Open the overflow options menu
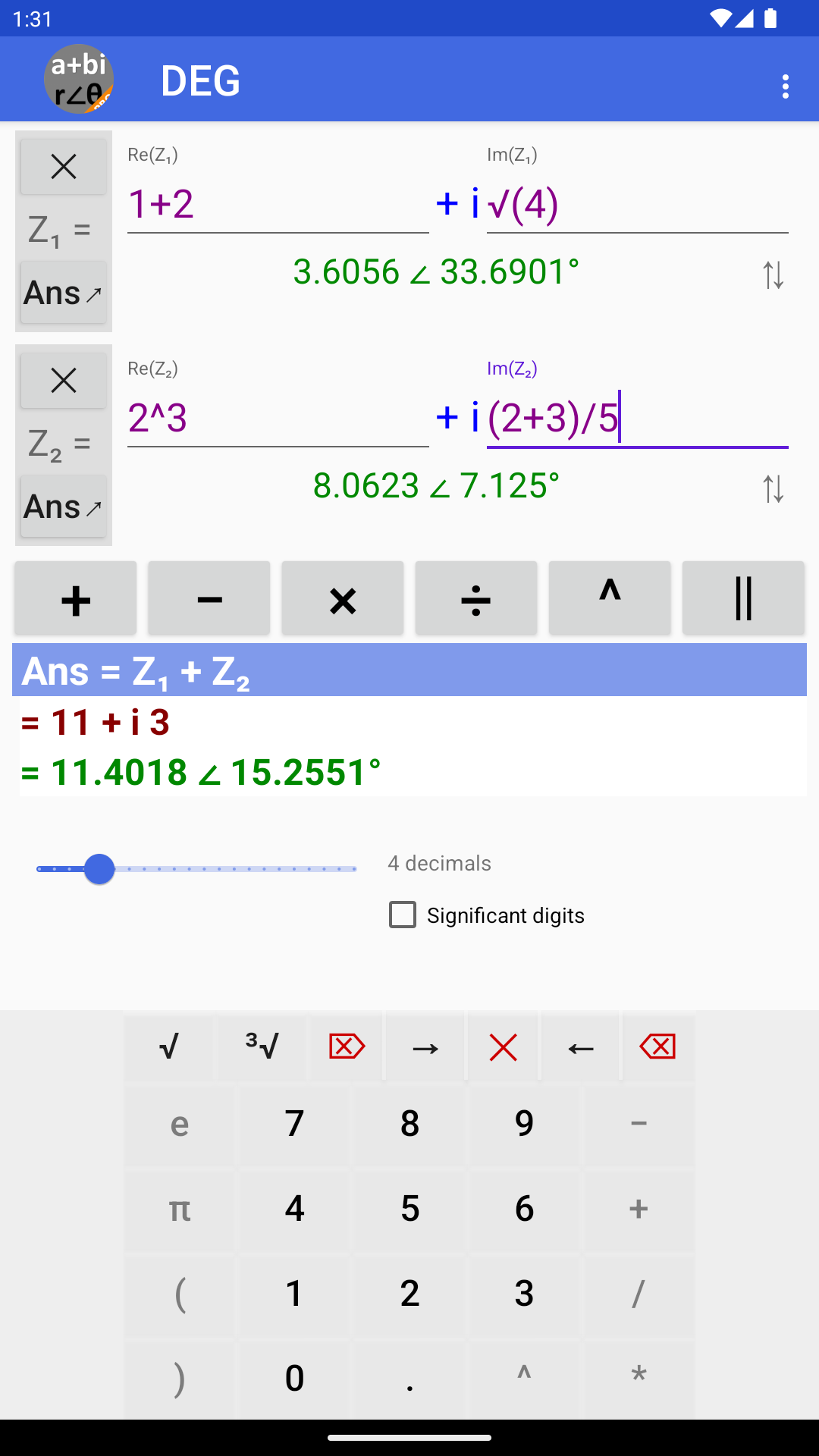 click(x=785, y=87)
